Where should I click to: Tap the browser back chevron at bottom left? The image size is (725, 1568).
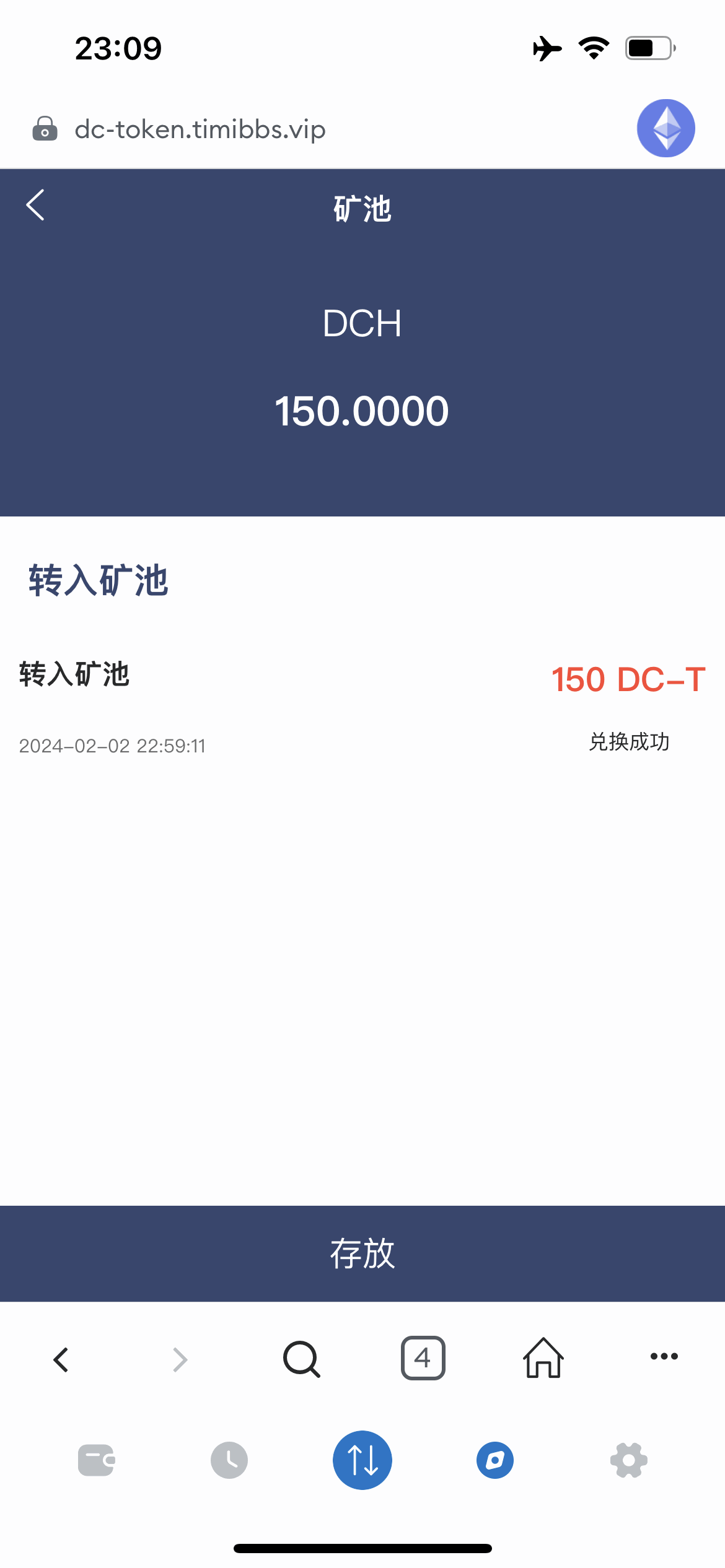coord(61,1359)
